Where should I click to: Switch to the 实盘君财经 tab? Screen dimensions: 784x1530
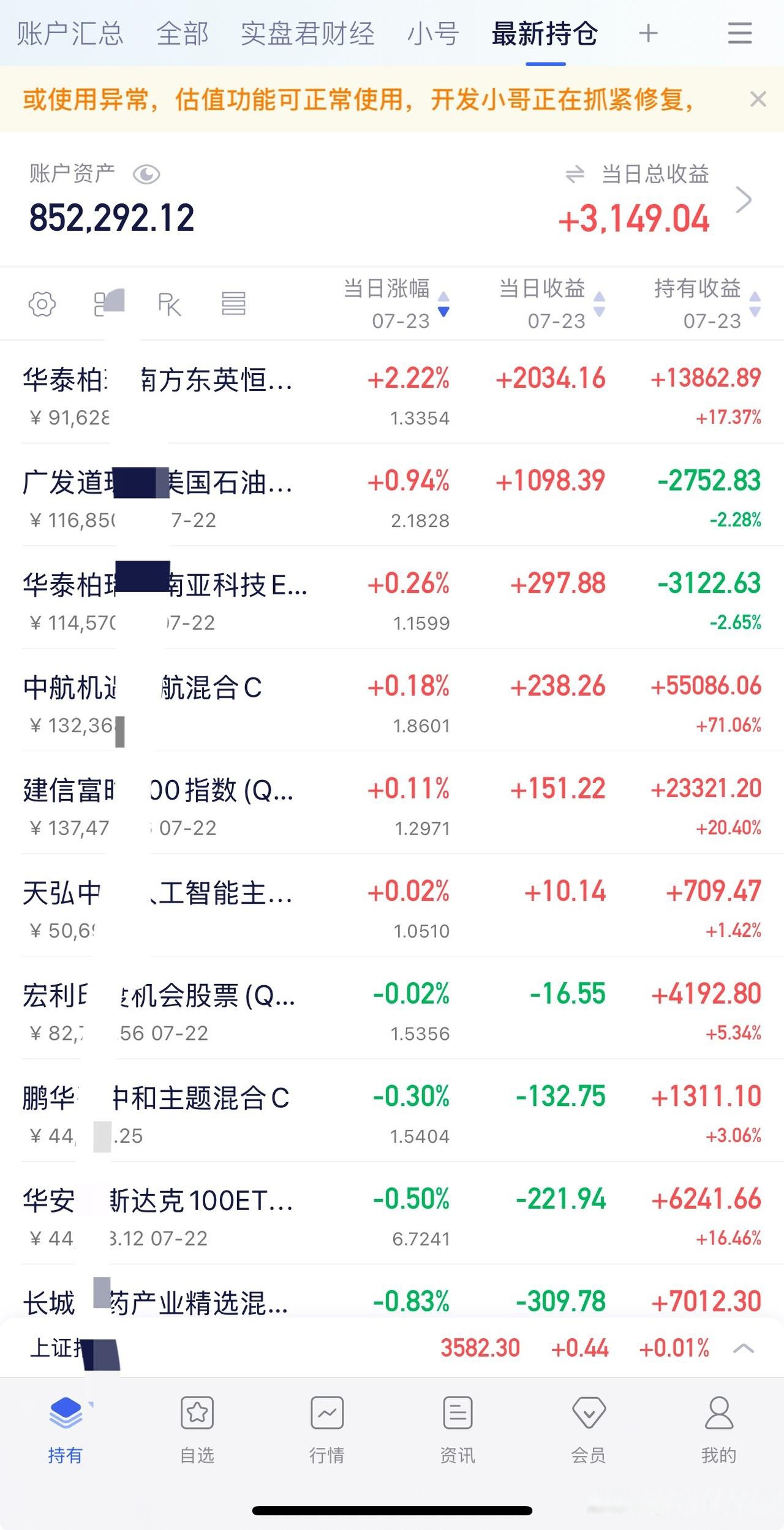pos(307,35)
